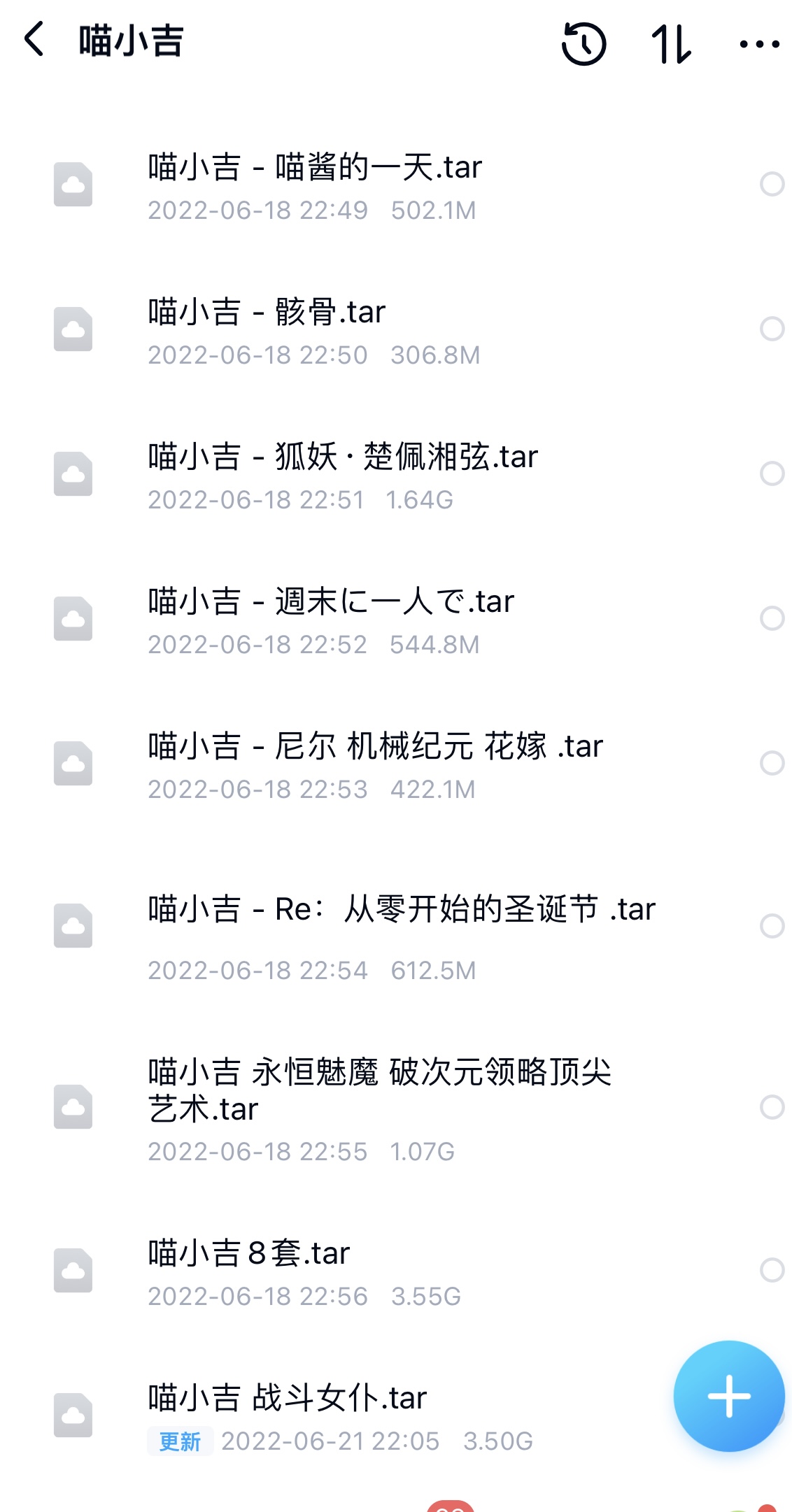Go back from the 喵小吉 folder
Screen dimensions: 792x1512
click(x=34, y=39)
